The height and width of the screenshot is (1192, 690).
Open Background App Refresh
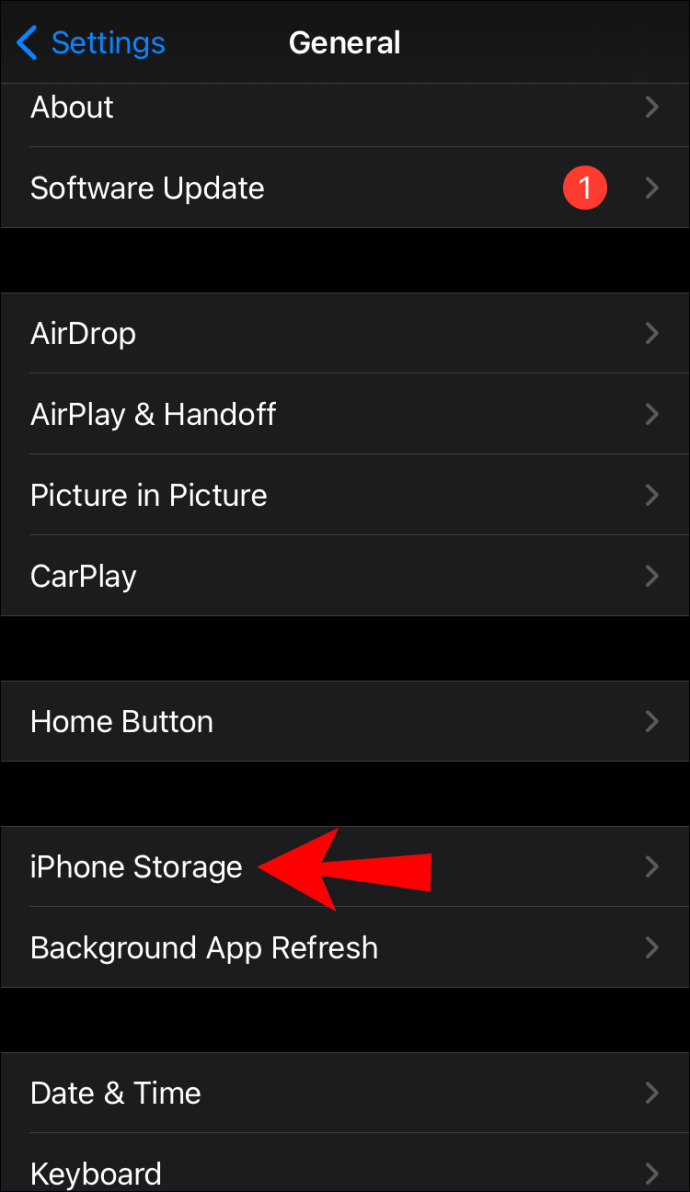click(345, 948)
